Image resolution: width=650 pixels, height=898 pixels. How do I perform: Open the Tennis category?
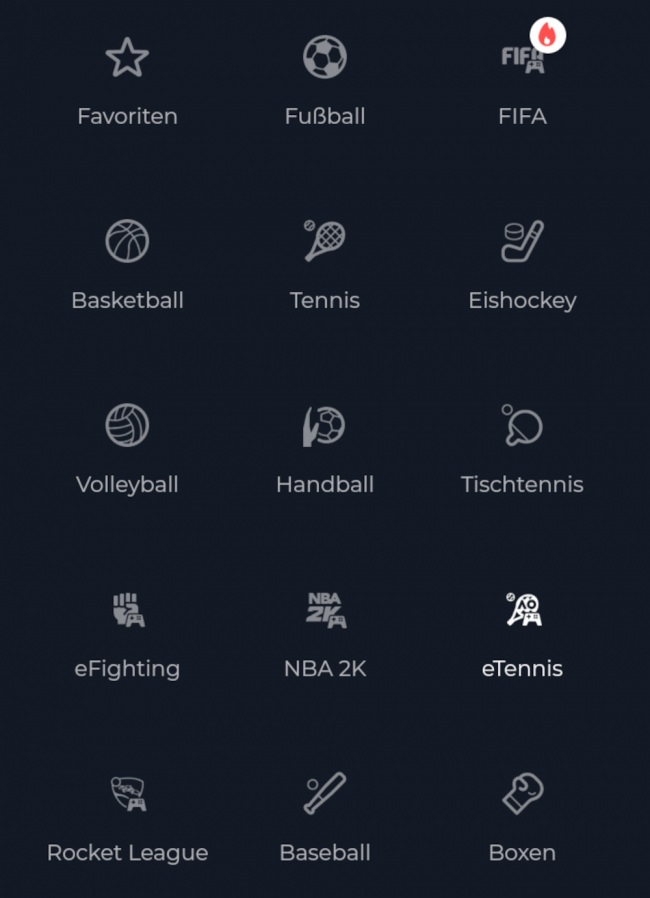coord(325,264)
